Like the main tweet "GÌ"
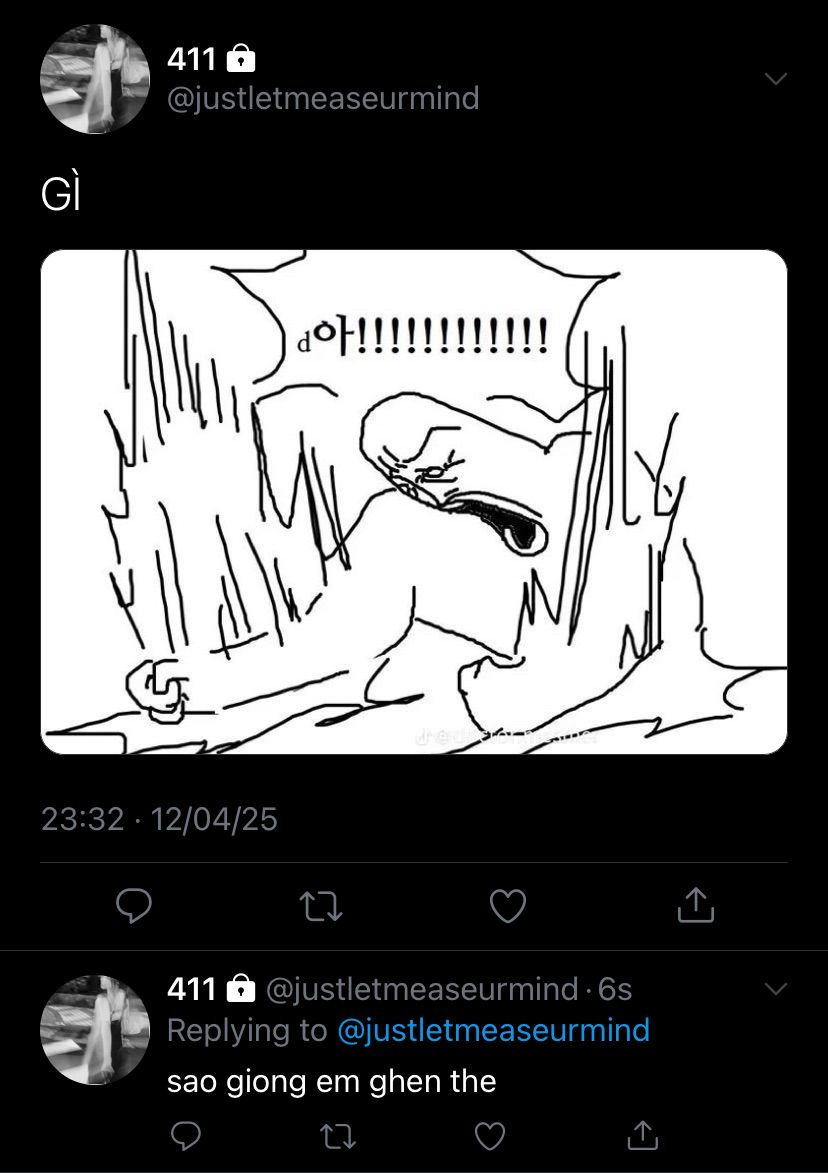This screenshot has width=828, height=1173. pyautogui.click(x=508, y=906)
